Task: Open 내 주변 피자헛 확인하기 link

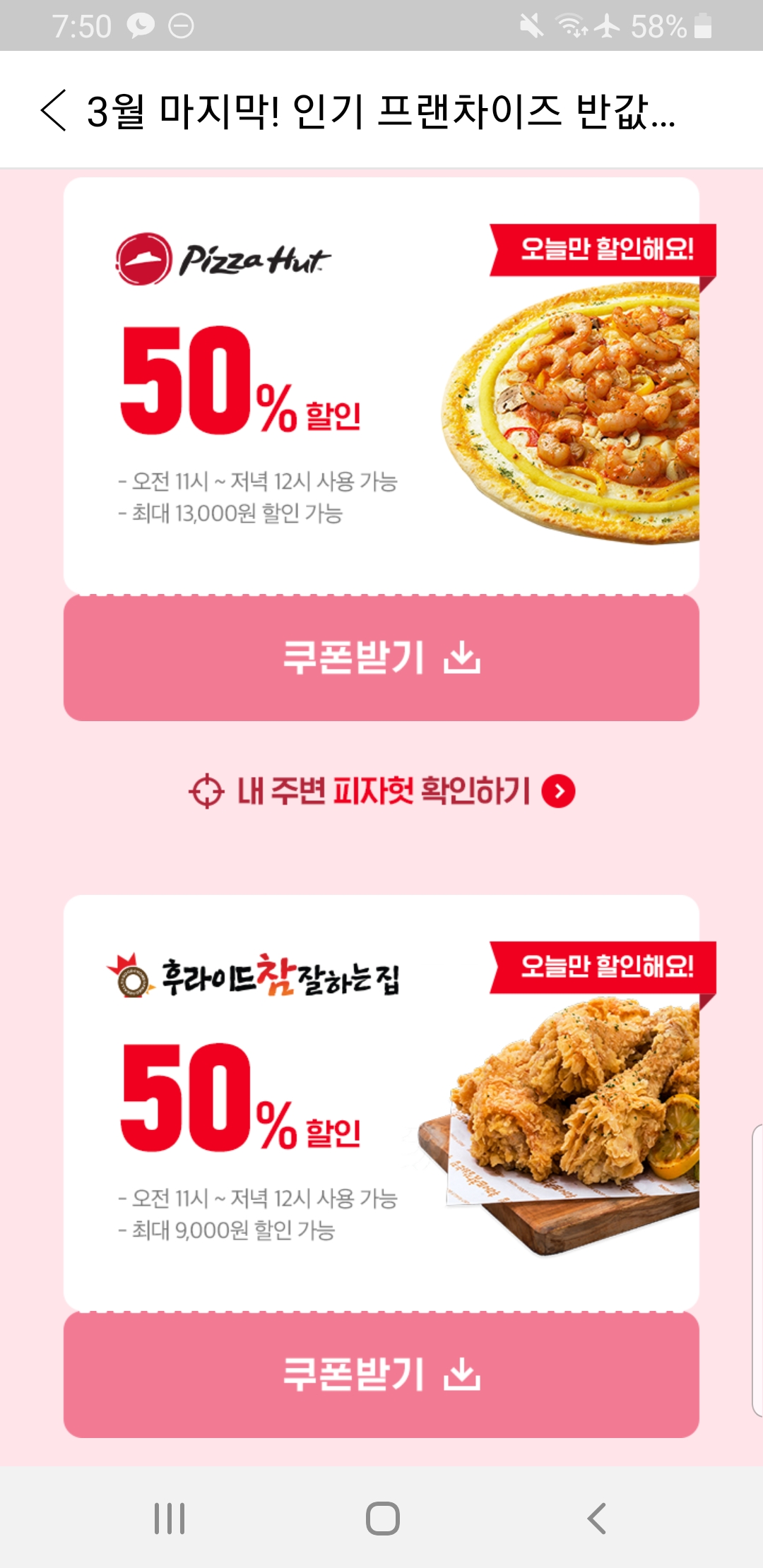Action: coord(381,791)
